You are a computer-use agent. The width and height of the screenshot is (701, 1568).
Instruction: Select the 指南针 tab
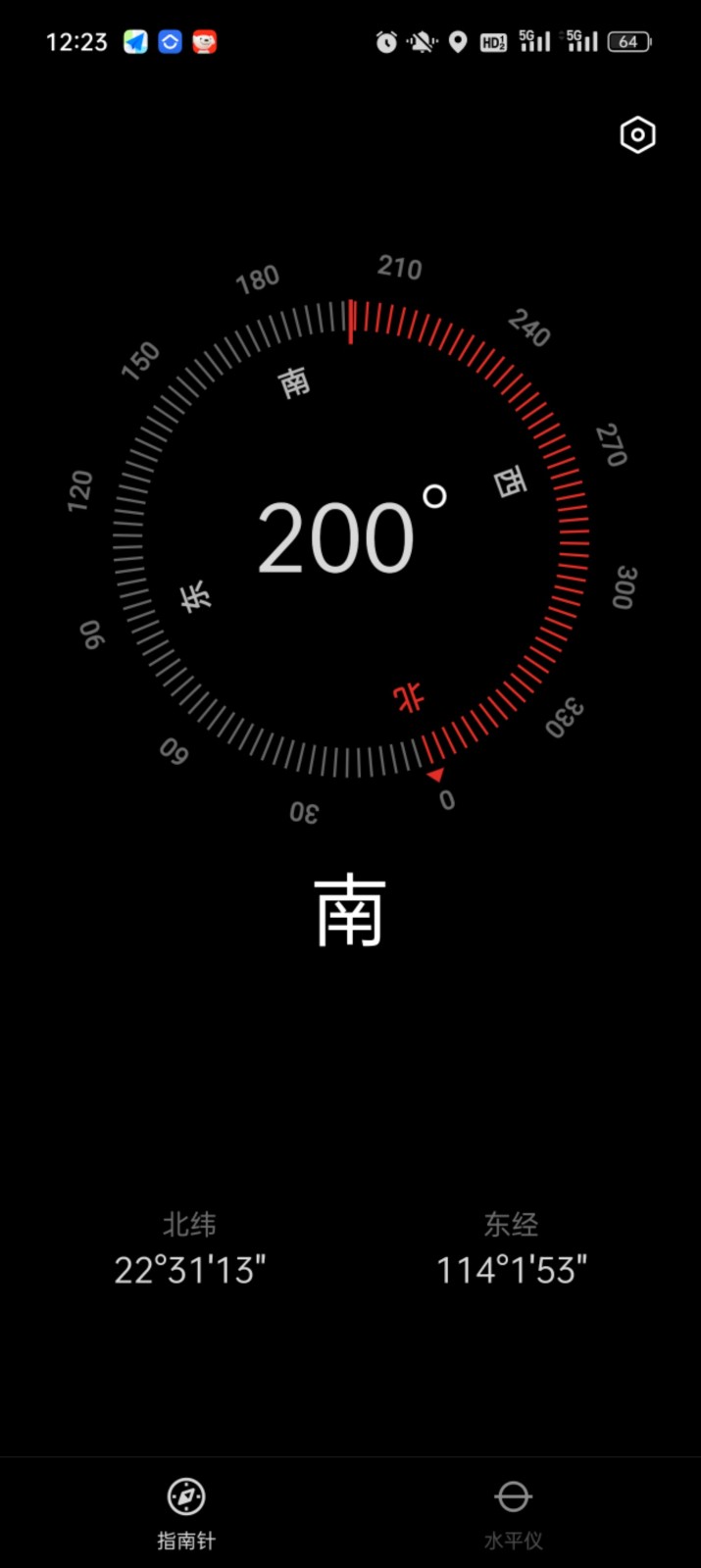tap(186, 1512)
